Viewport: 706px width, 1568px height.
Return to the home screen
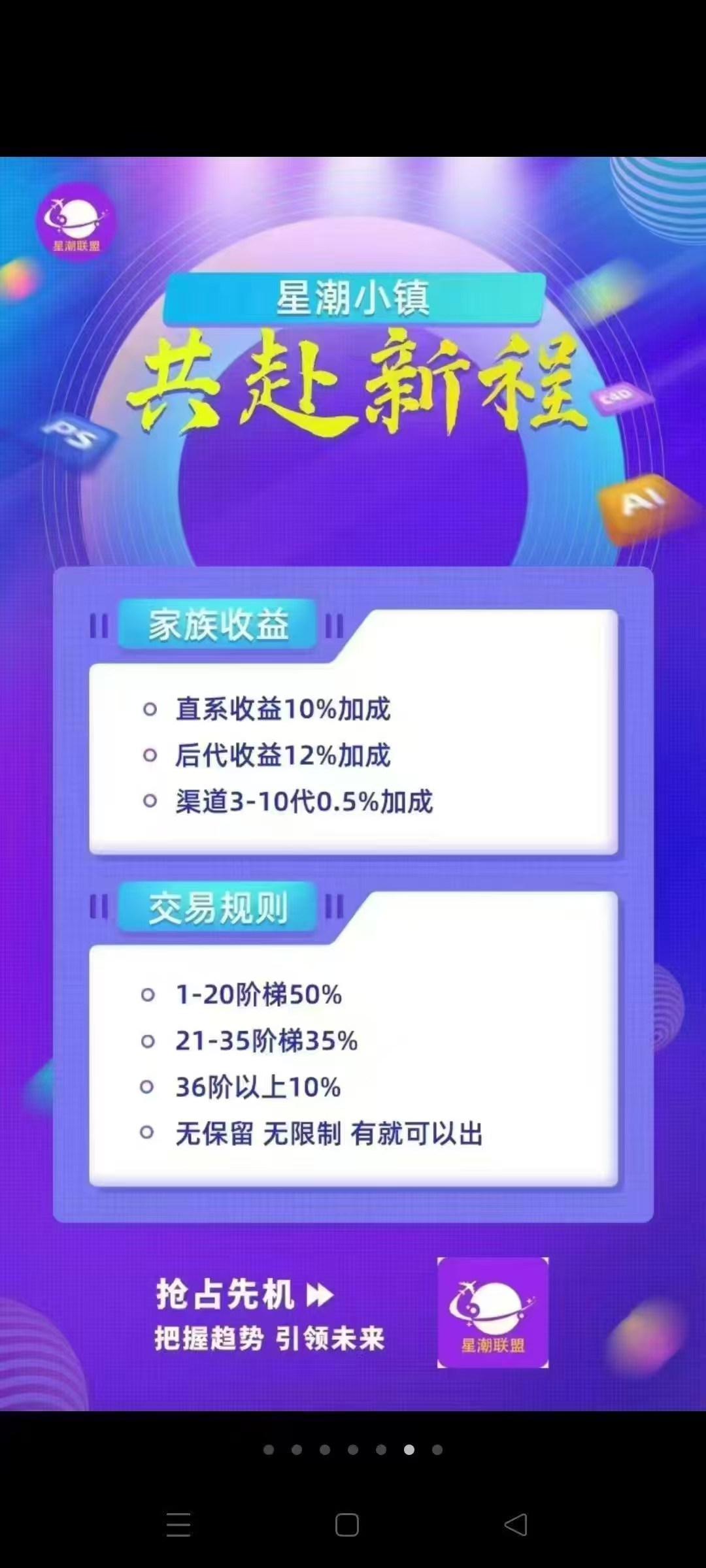(x=346, y=1525)
